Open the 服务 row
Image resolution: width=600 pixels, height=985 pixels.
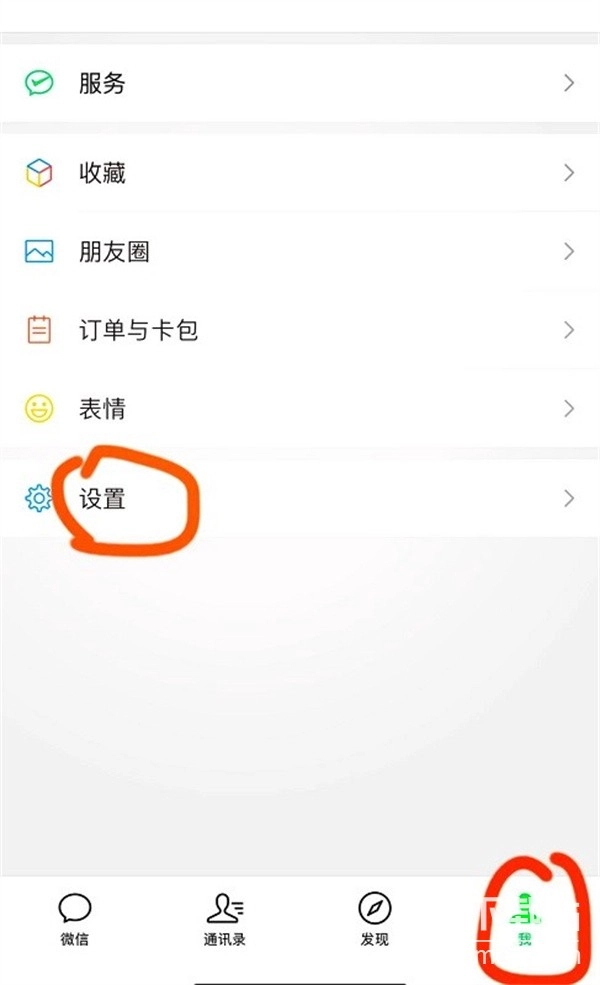(x=300, y=83)
